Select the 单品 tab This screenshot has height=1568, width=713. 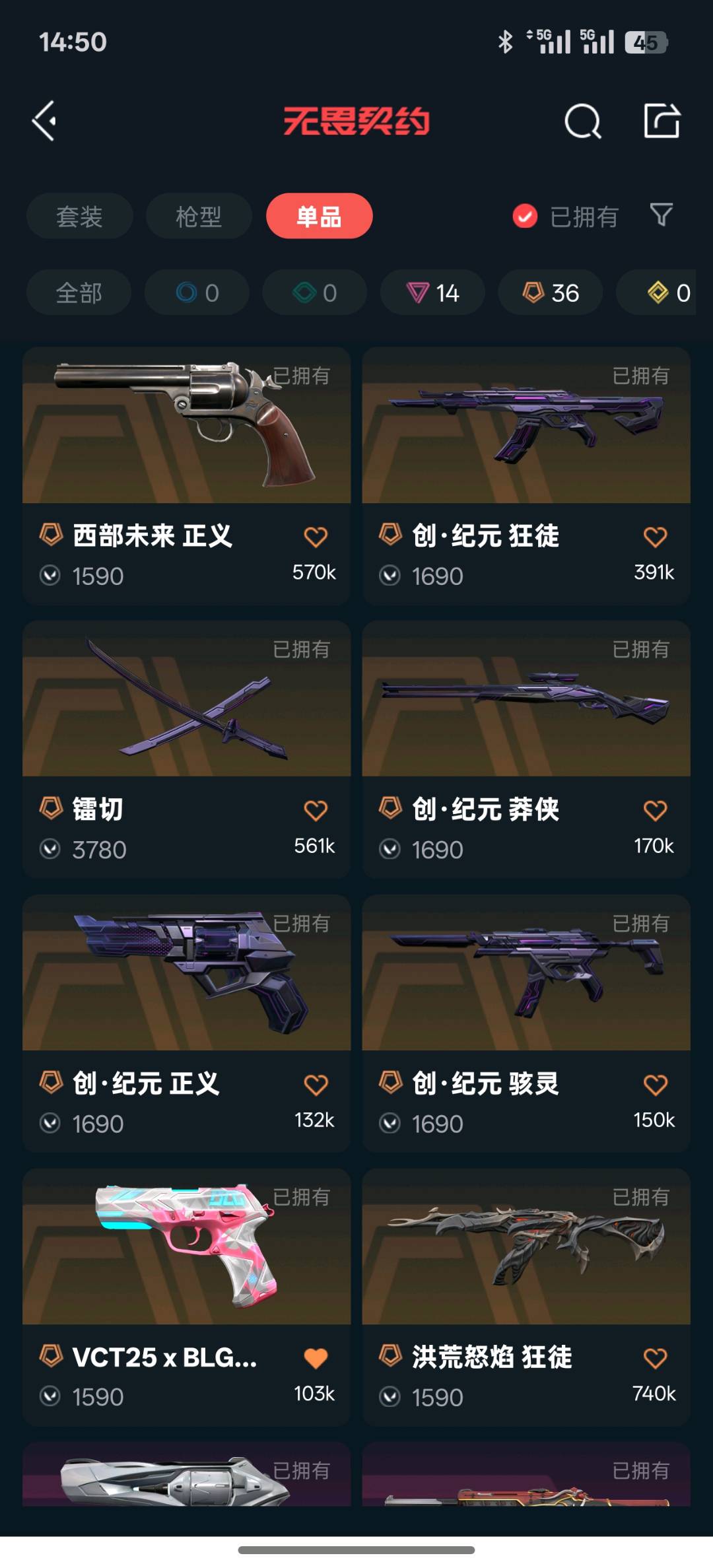pyautogui.click(x=319, y=216)
